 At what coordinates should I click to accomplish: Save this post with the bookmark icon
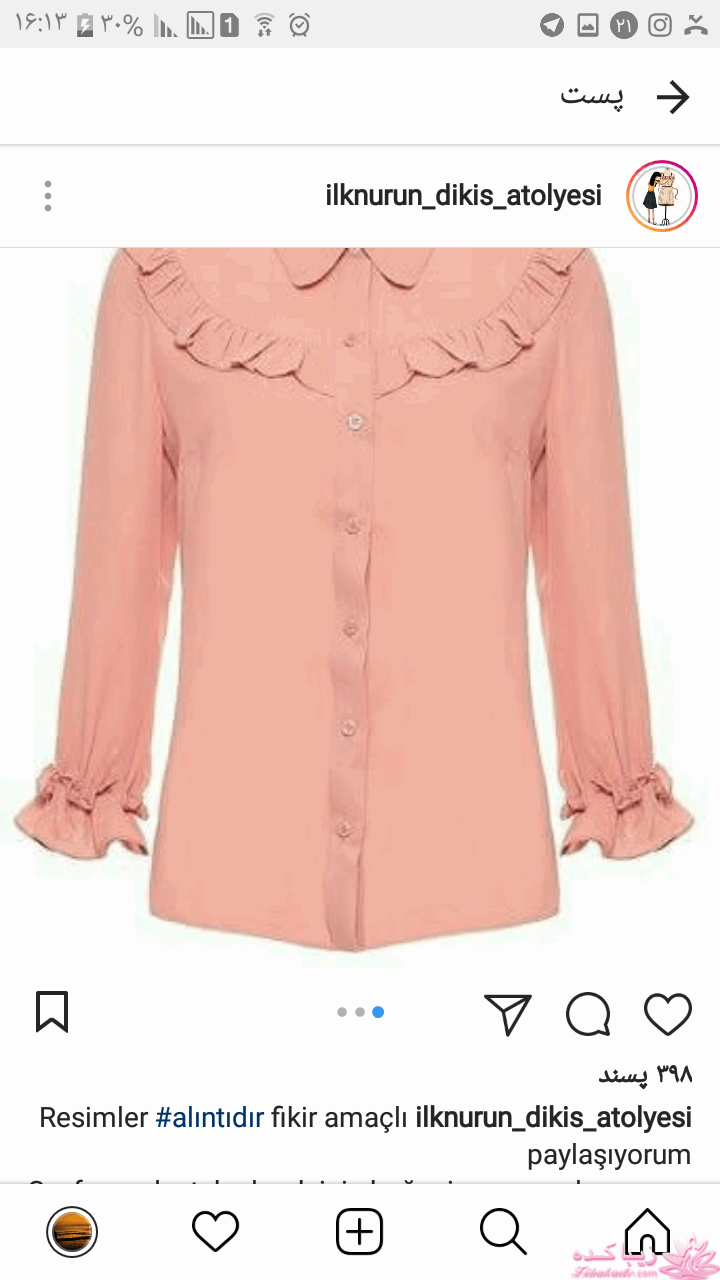[52, 1012]
